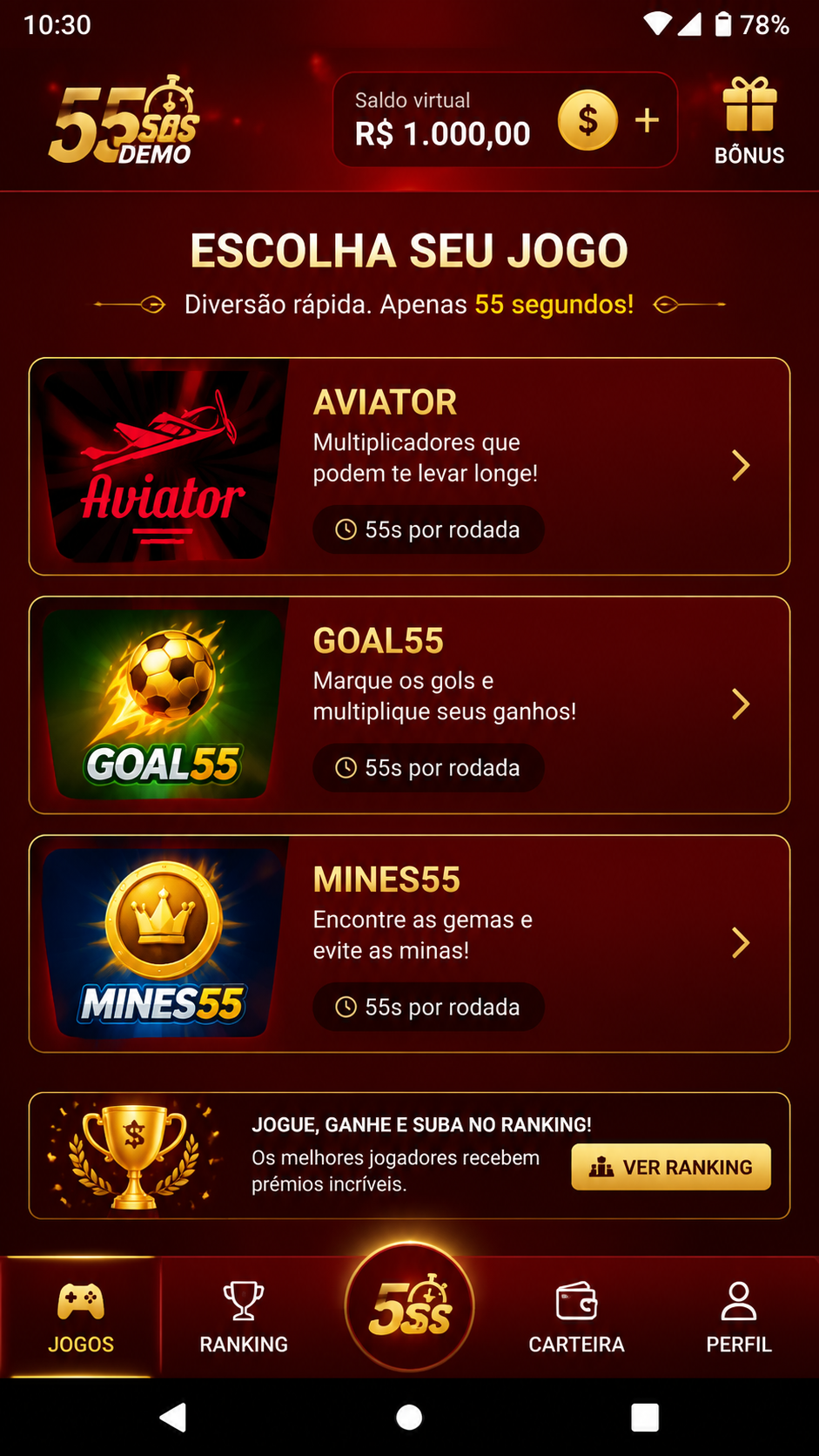Switch to the Ranking tab
Screen dimensions: 819x1456
click(x=244, y=1317)
